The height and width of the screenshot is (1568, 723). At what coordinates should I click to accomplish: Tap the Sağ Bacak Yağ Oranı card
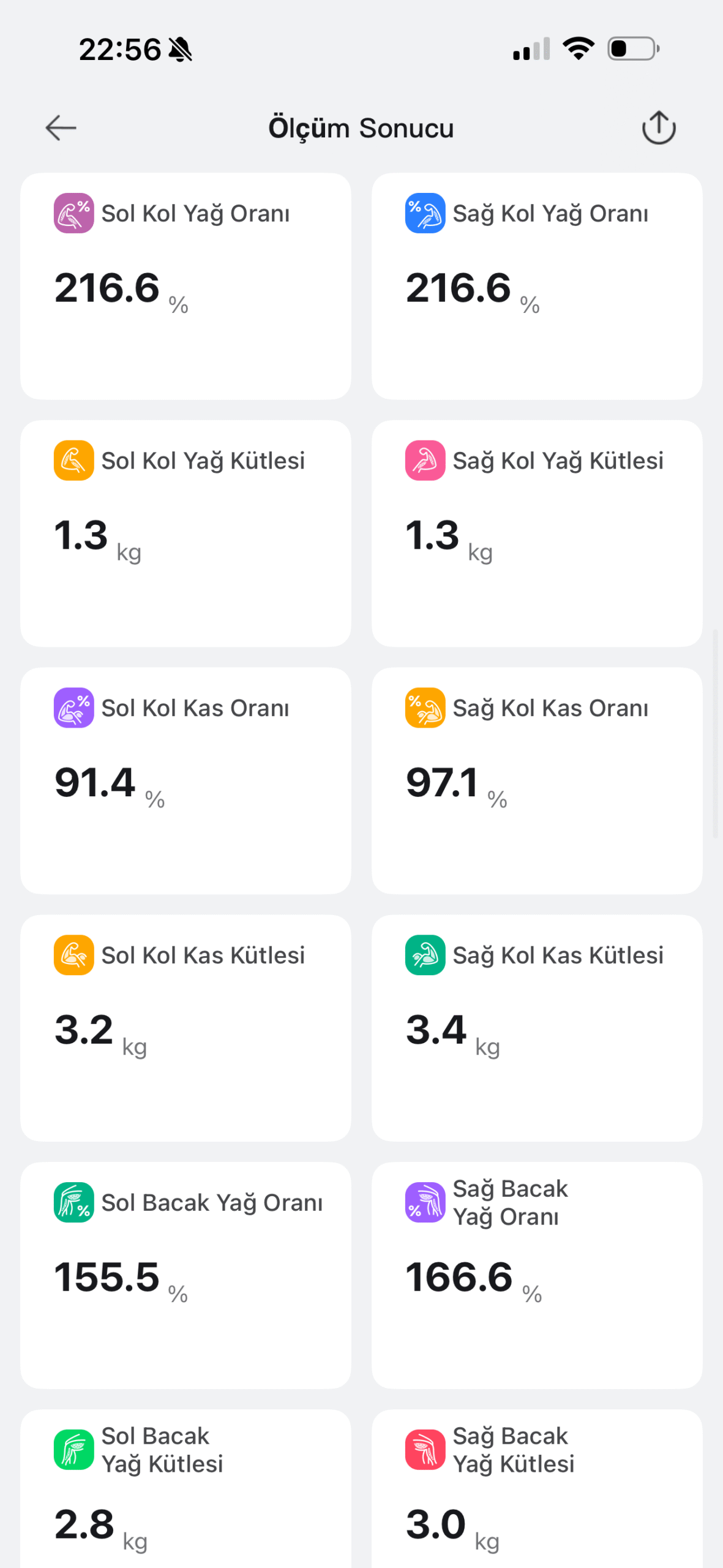click(536, 1275)
